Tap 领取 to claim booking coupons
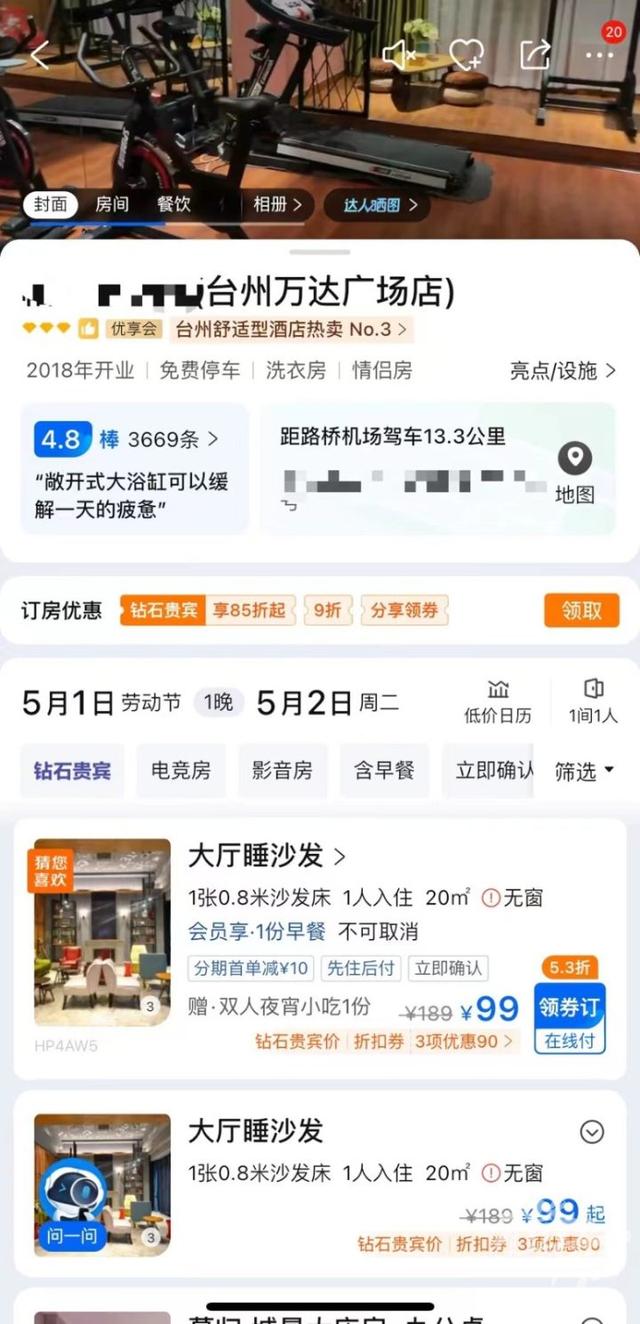Screen dimensions: 640x1324 tap(581, 610)
